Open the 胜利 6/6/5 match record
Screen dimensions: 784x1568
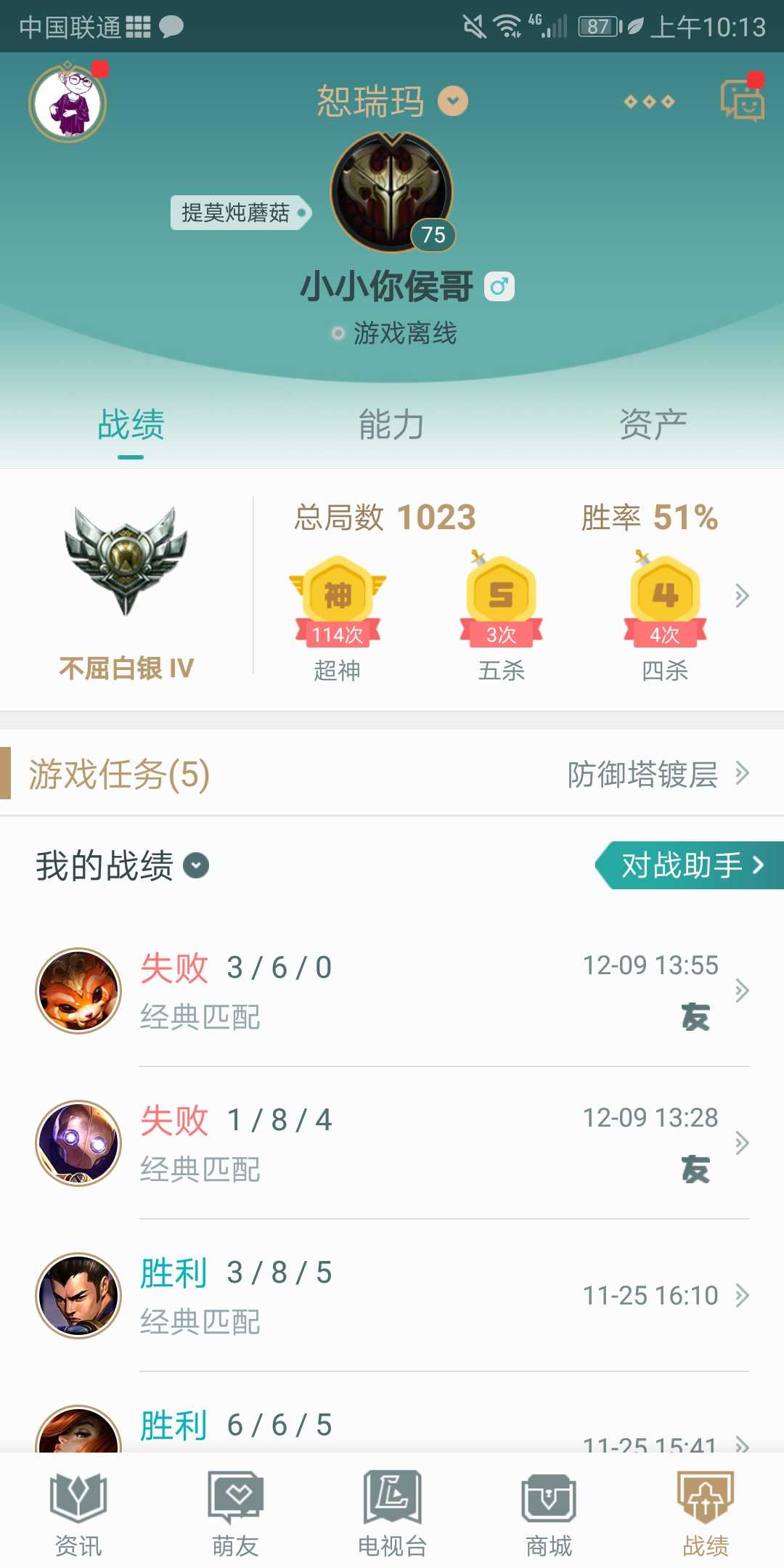(392, 1424)
